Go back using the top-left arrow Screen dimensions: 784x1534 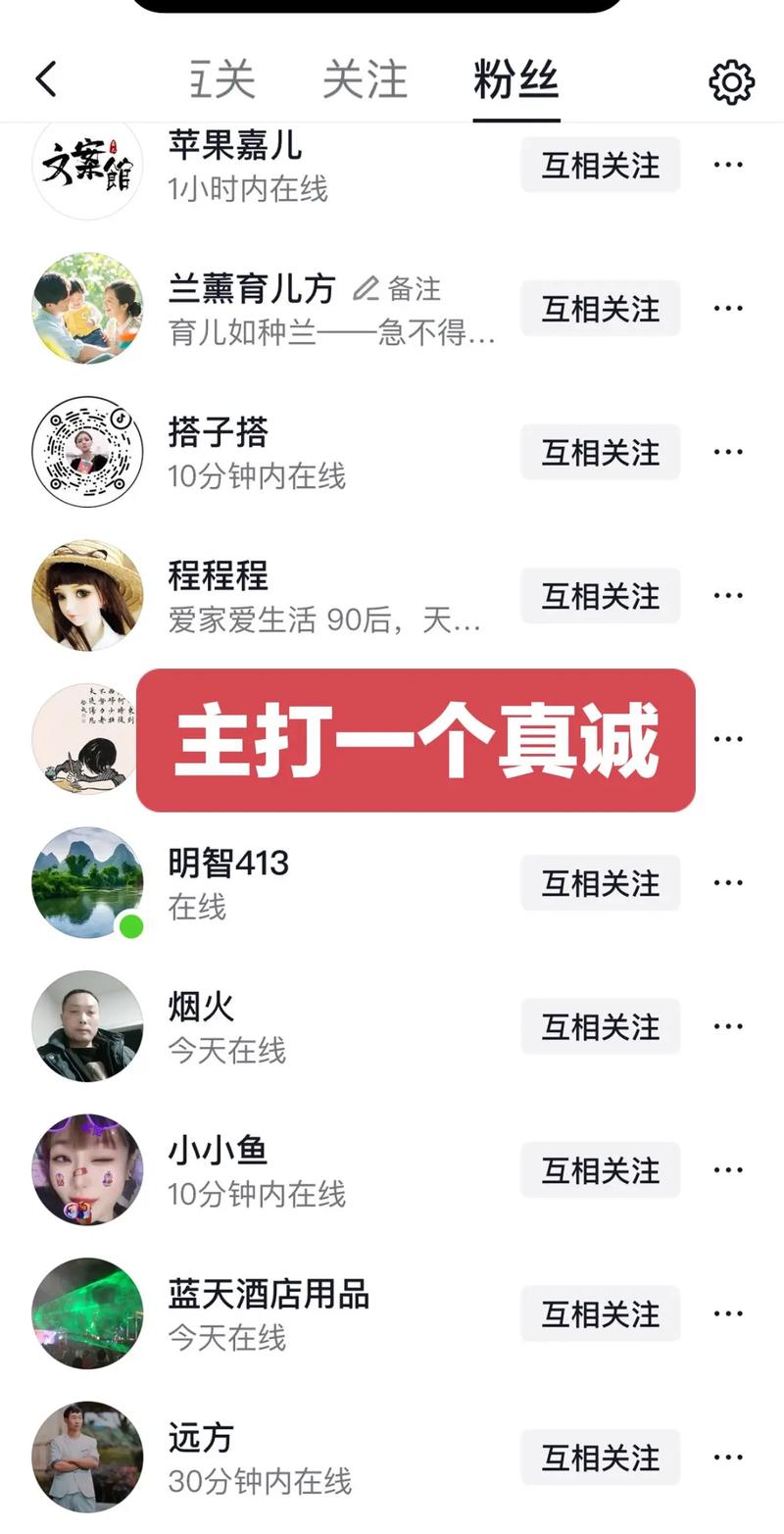[x=46, y=79]
